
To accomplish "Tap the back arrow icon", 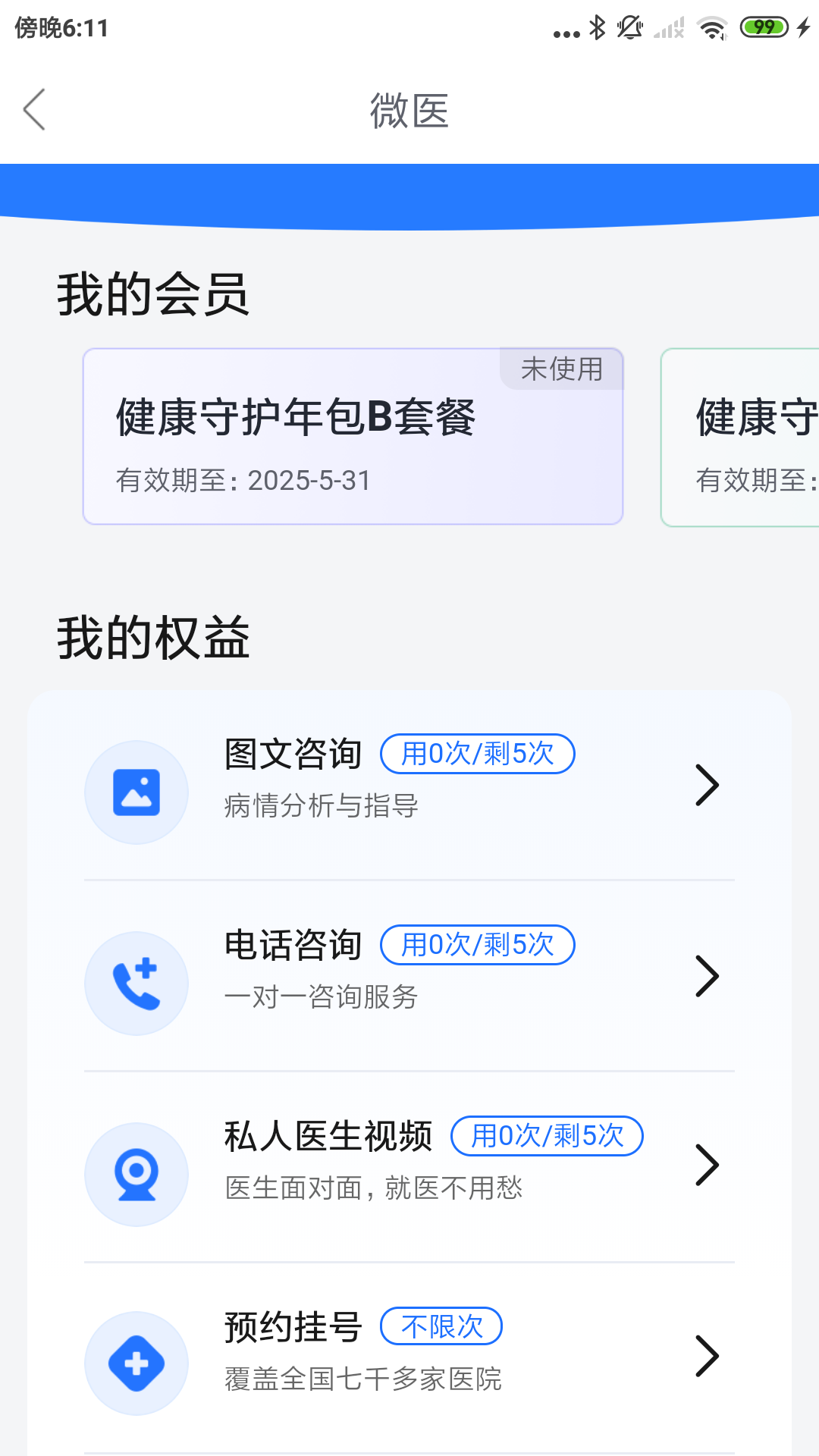I will [34, 110].
